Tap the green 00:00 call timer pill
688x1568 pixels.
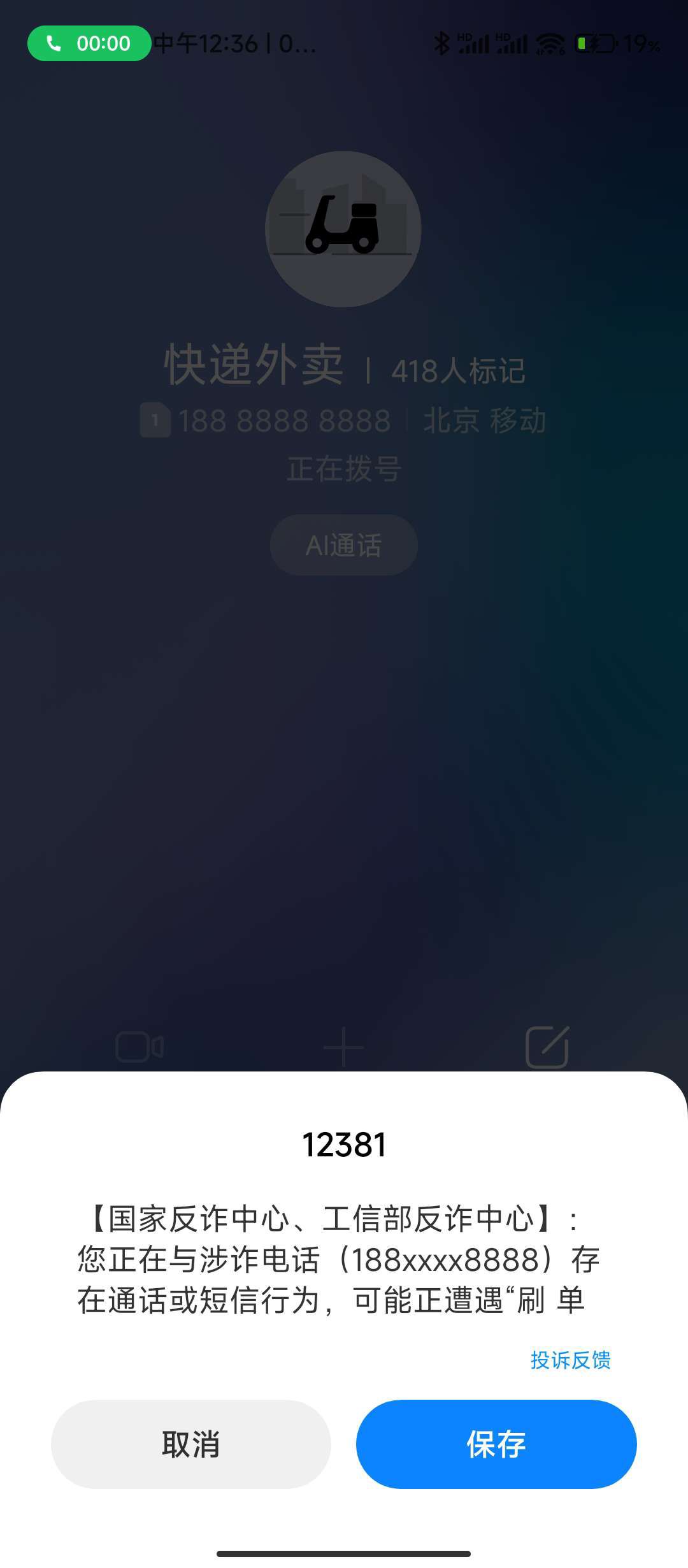(x=89, y=43)
